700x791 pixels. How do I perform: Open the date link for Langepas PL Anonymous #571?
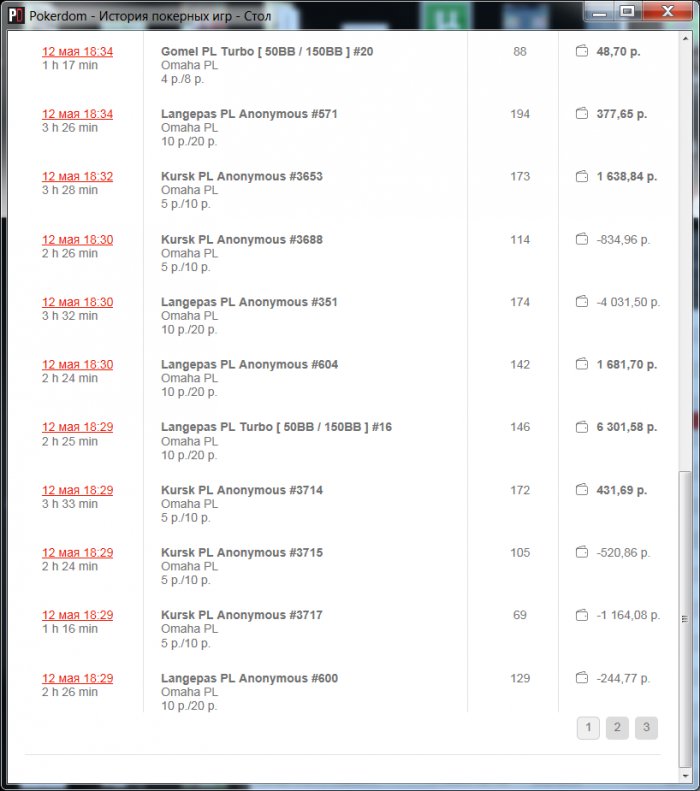(77, 114)
